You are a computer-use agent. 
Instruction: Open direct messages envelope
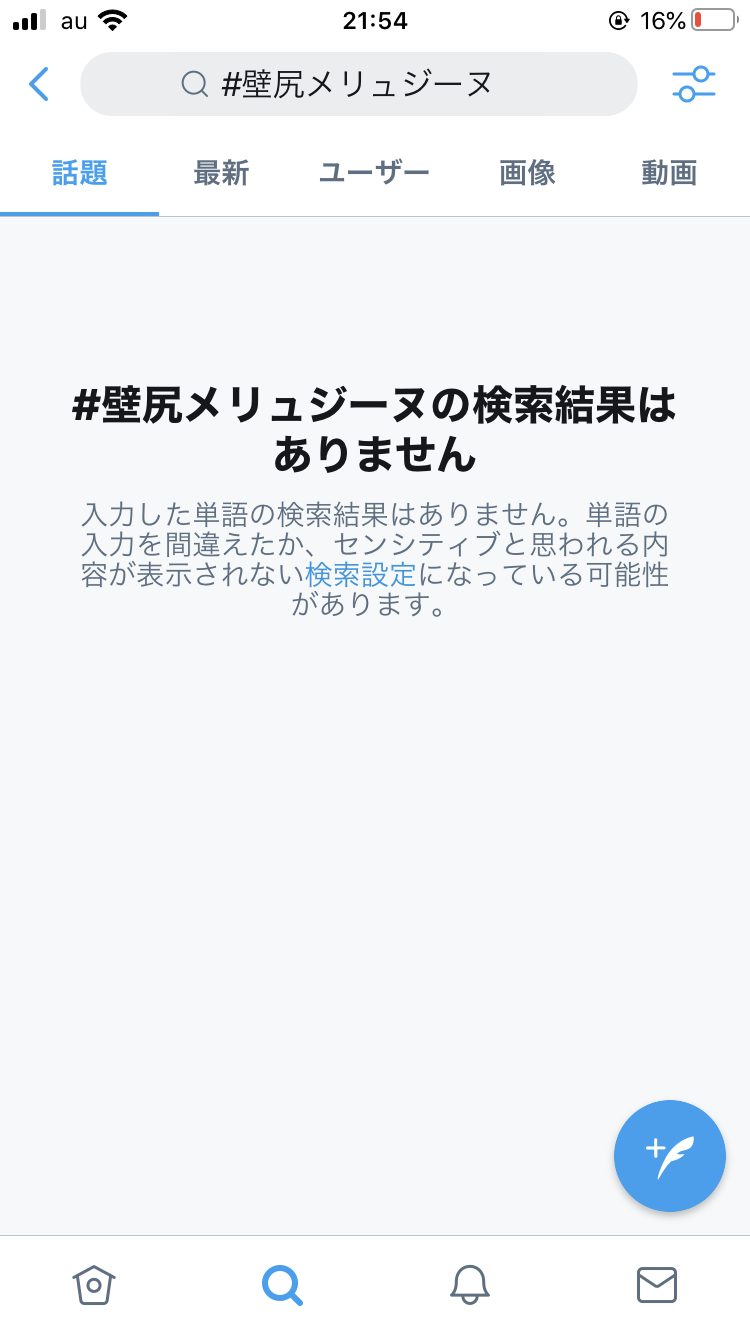(x=657, y=1284)
